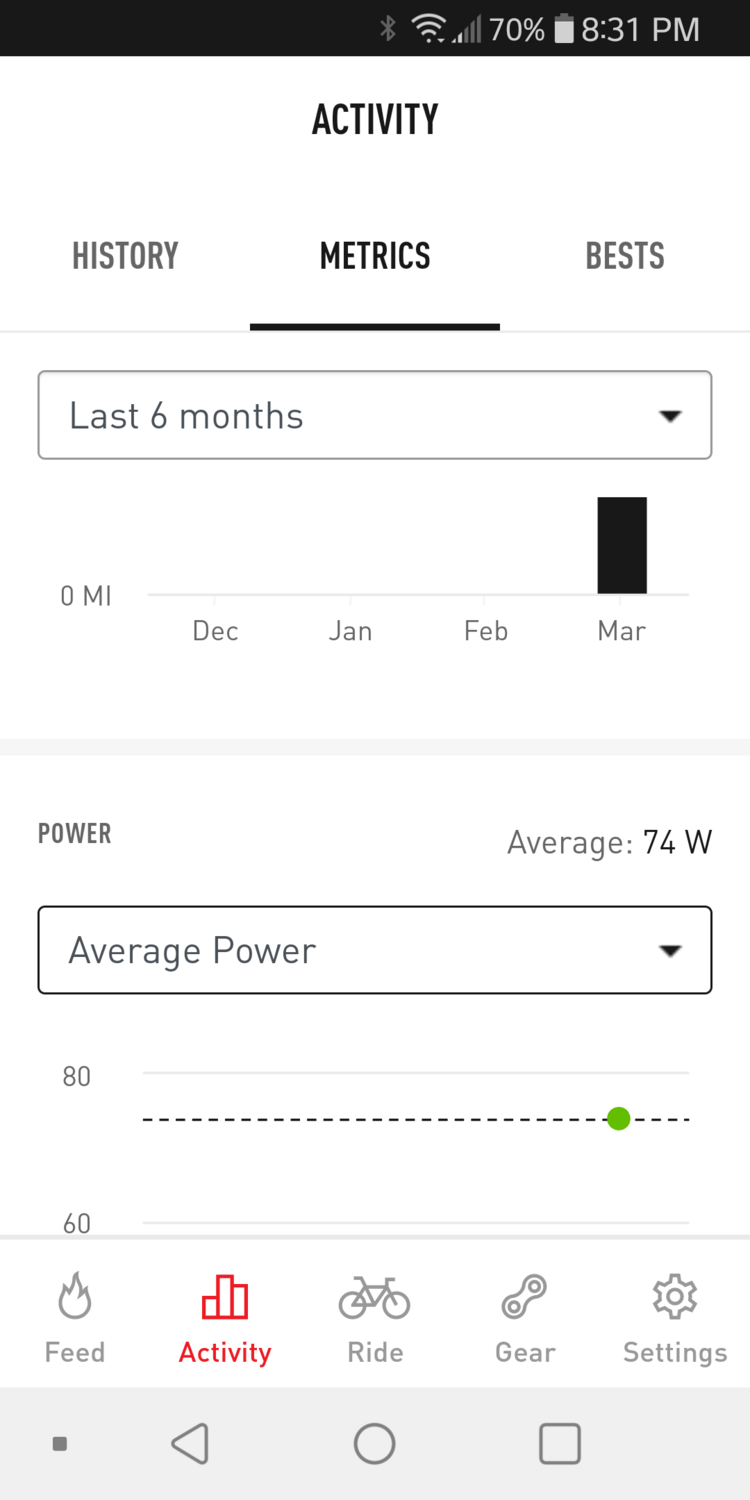Screen dimensions: 750x1500
Task: Open the Average Power dropdown
Action: pos(375,950)
